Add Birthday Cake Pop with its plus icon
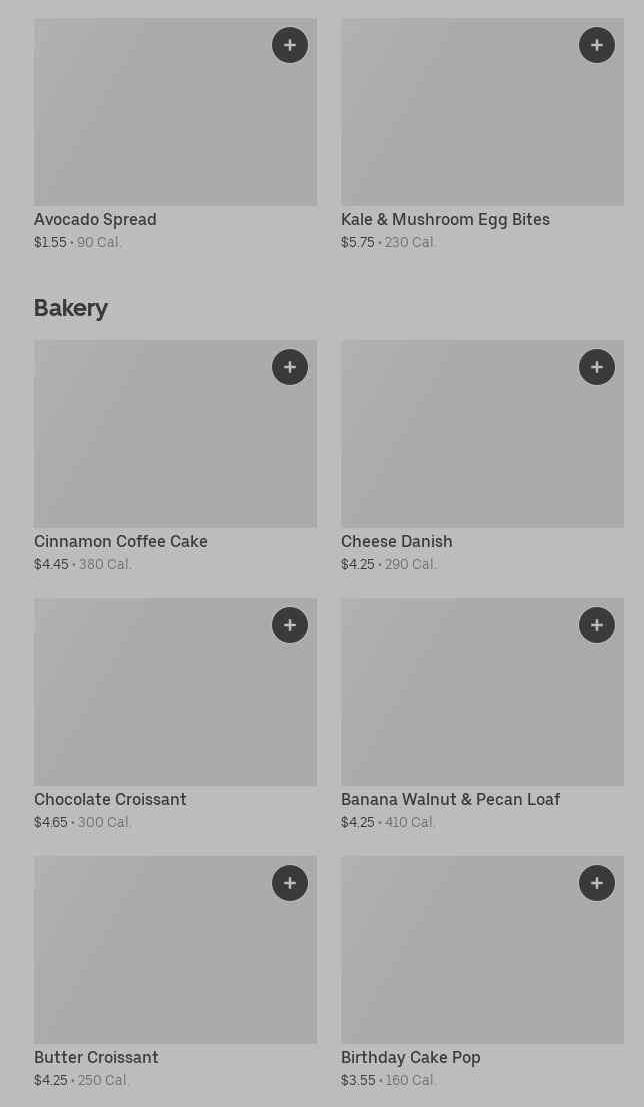The height and width of the screenshot is (1107, 644). pyautogui.click(x=597, y=883)
